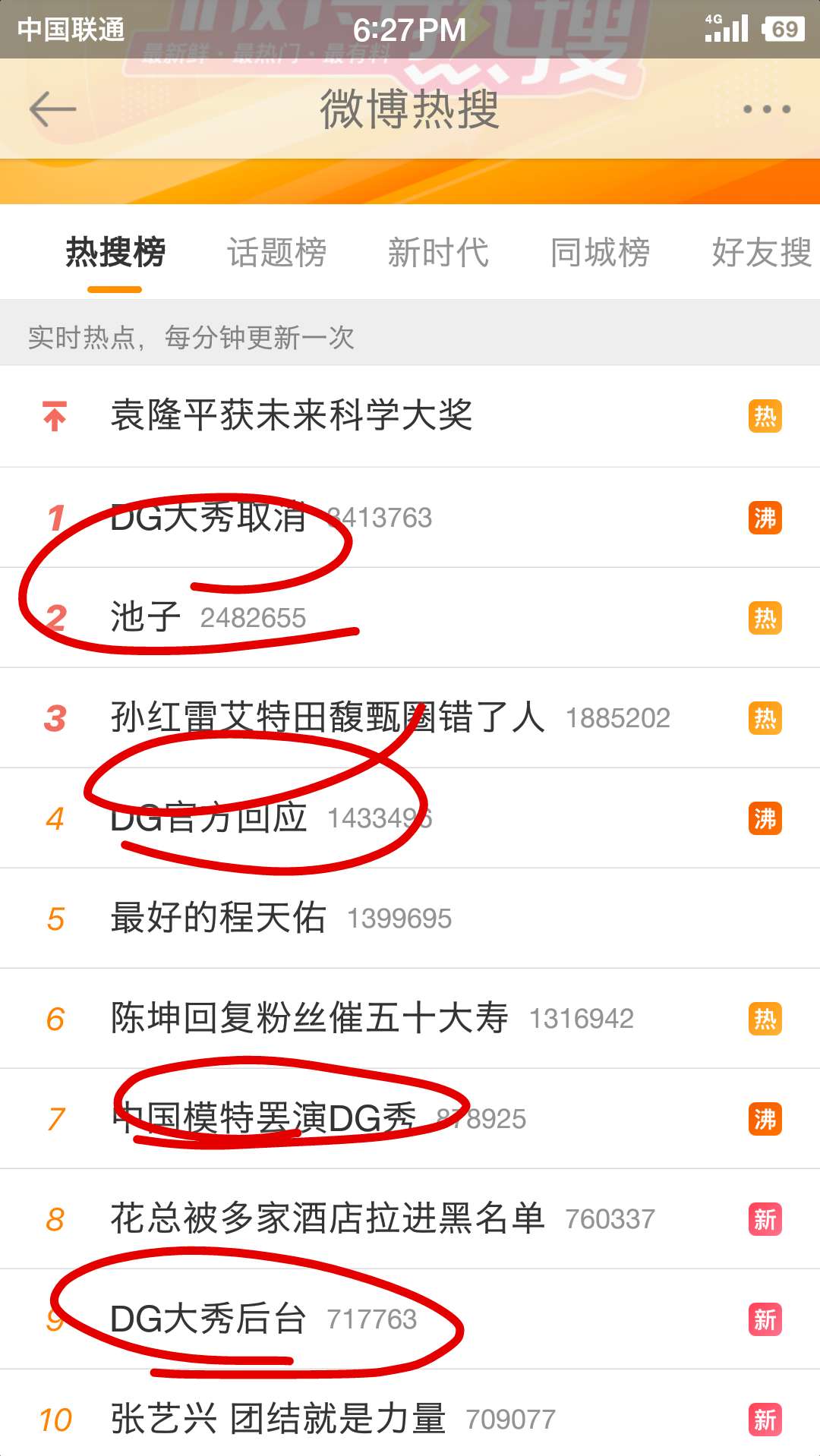Screen dimensions: 820x1456
Task: Switch to the 话题榜 tab
Action: (x=277, y=253)
